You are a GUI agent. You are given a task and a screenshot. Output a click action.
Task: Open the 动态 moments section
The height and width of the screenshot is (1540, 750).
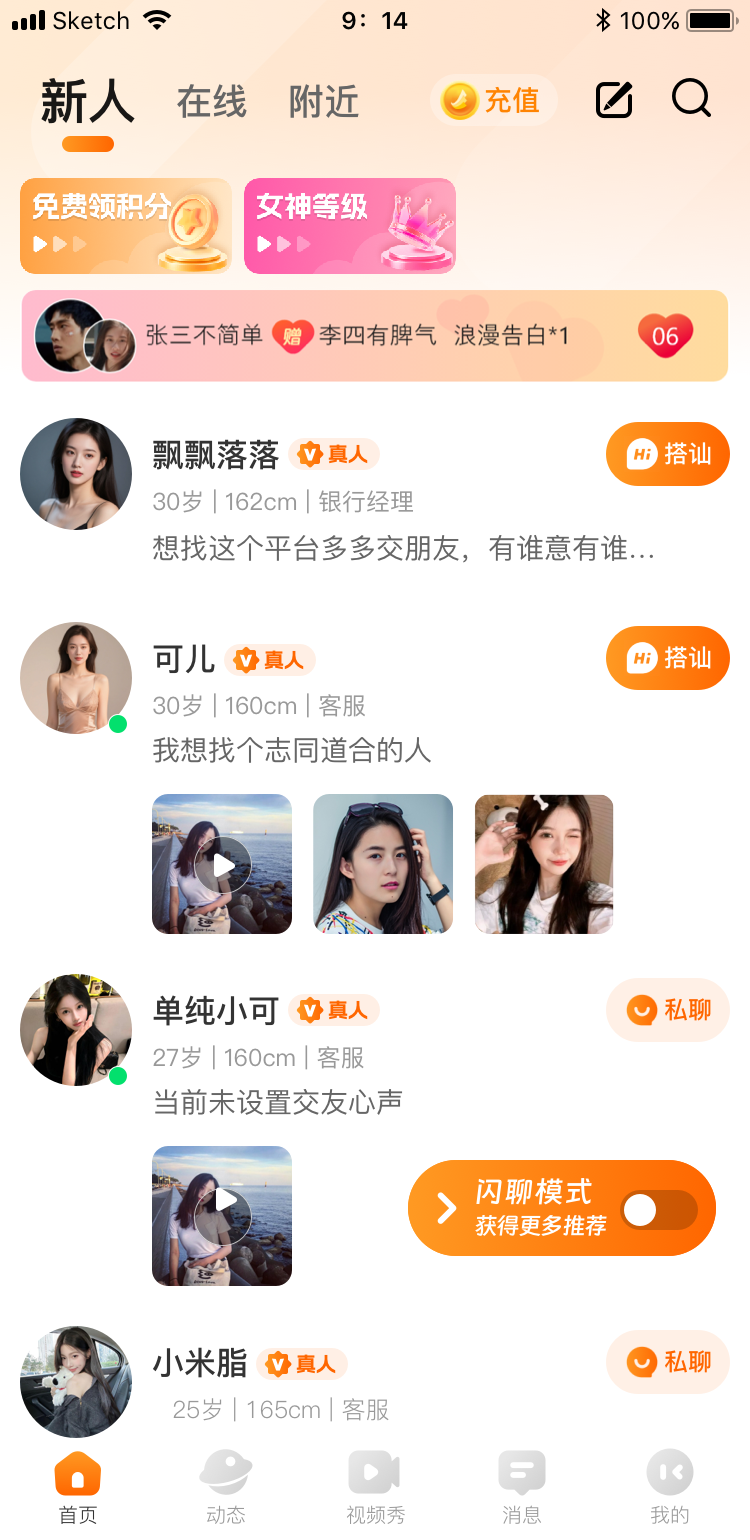[x=225, y=1472]
